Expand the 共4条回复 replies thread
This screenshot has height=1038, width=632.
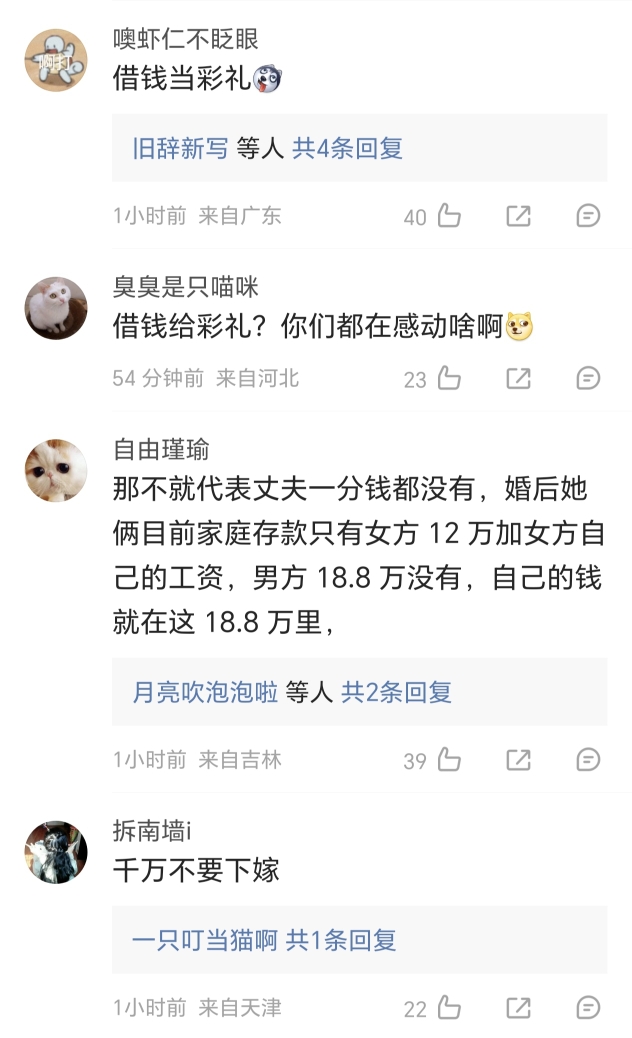[347, 149]
